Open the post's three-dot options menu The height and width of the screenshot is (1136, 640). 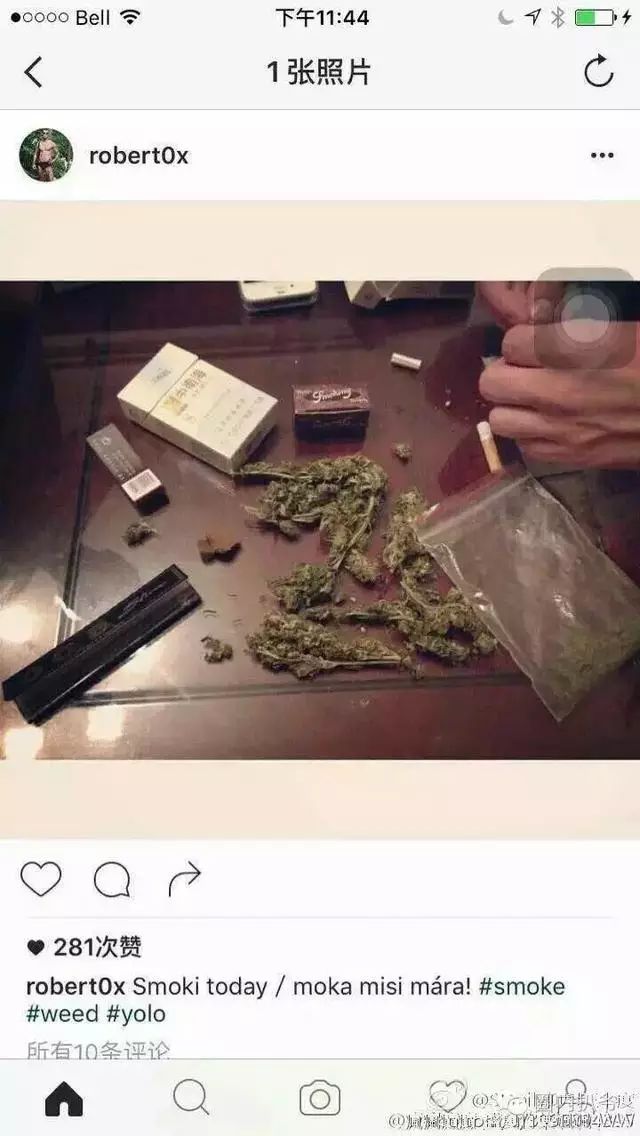(x=602, y=155)
